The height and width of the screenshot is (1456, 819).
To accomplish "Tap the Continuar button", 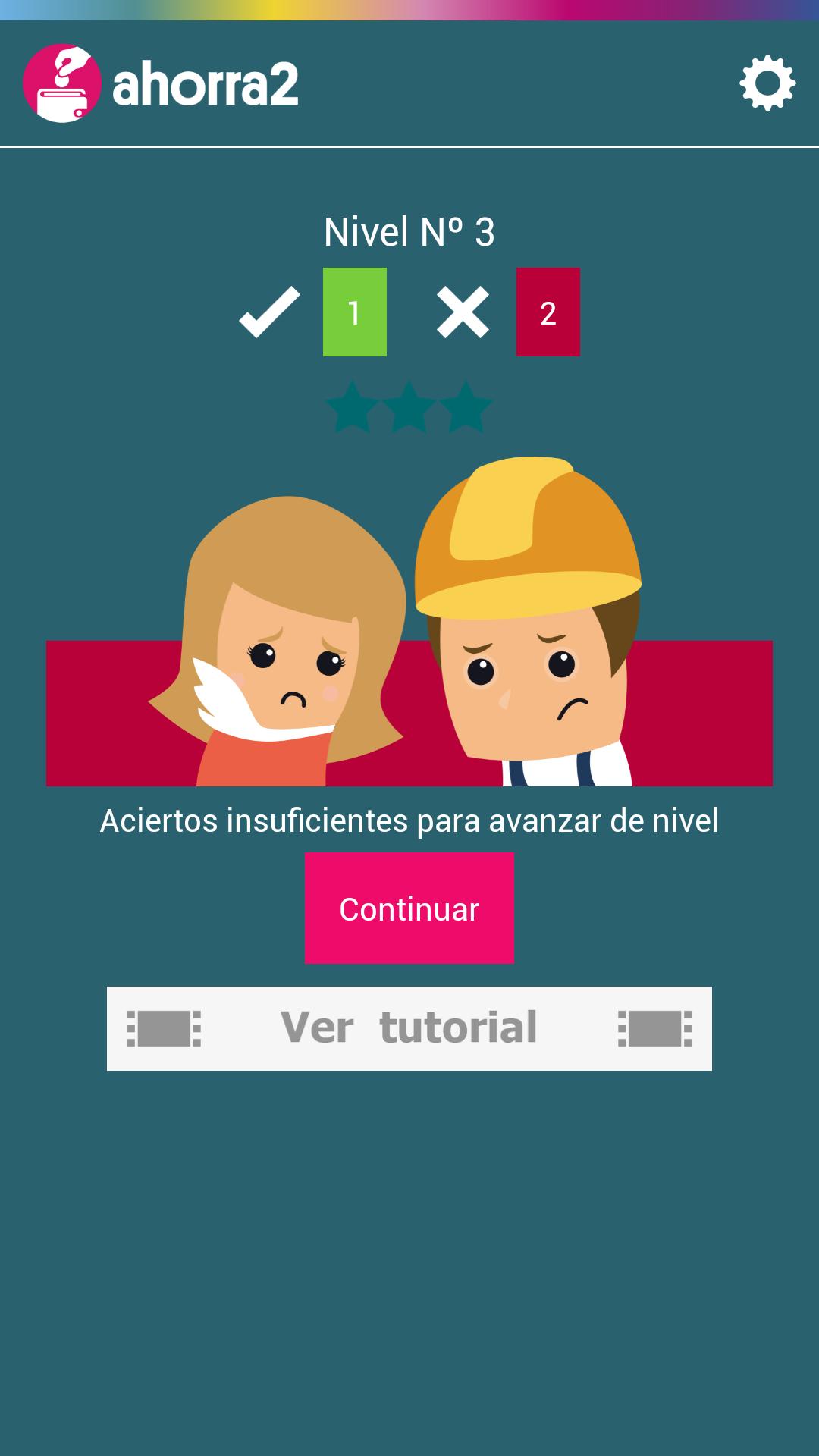I will click(409, 908).
